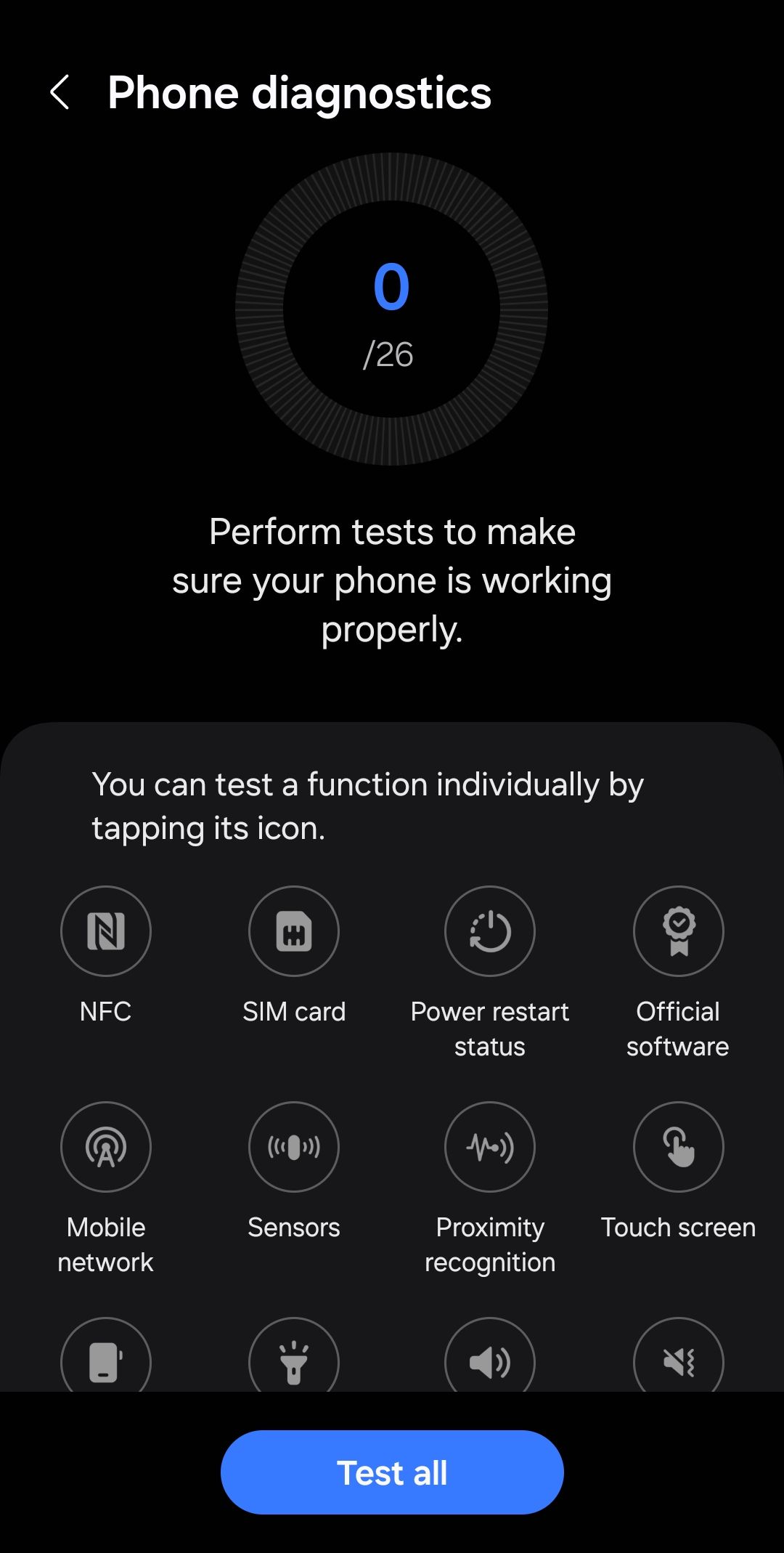This screenshot has height=1553, width=784.
Task: Tap the Phone diagnostics title
Action: 299,93
